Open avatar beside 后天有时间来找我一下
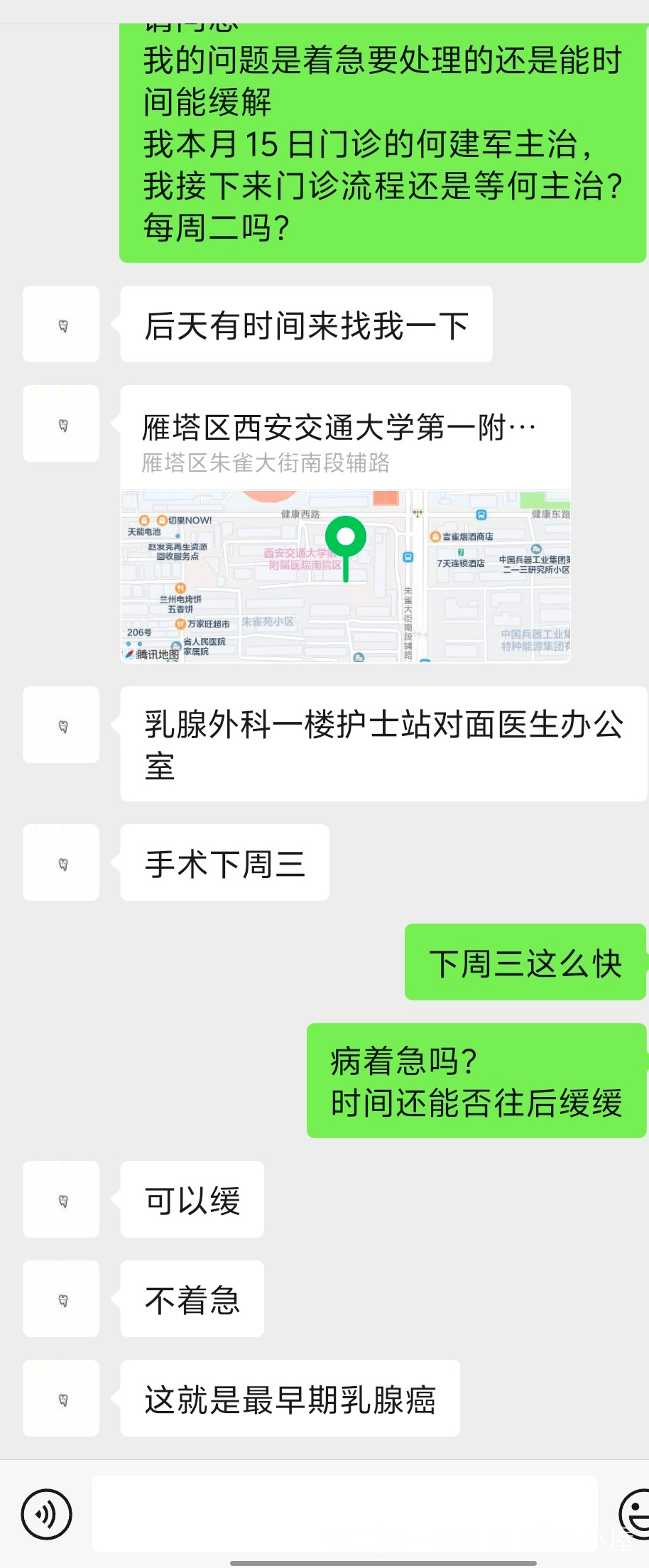Image resolution: width=649 pixels, height=1568 pixels. coord(61,325)
